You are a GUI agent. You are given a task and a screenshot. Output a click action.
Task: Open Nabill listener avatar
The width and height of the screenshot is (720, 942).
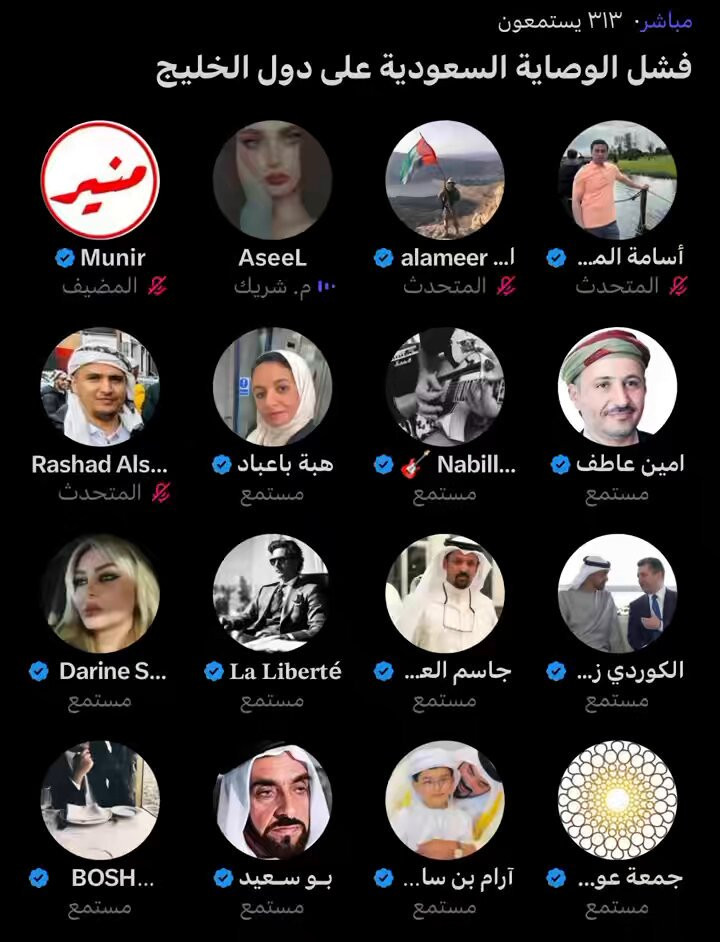[x=445, y=387]
